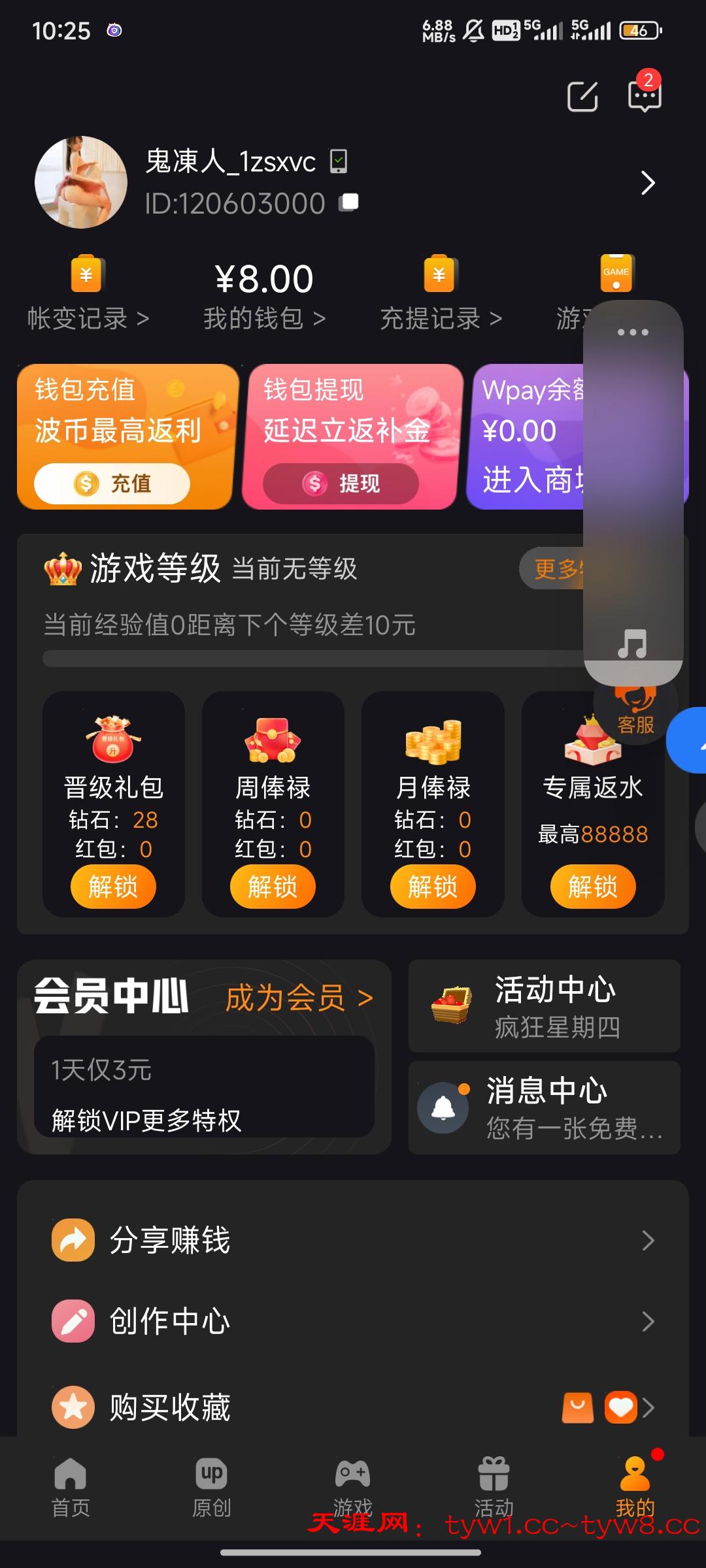Open profile details chevron

click(x=647, y=183)
